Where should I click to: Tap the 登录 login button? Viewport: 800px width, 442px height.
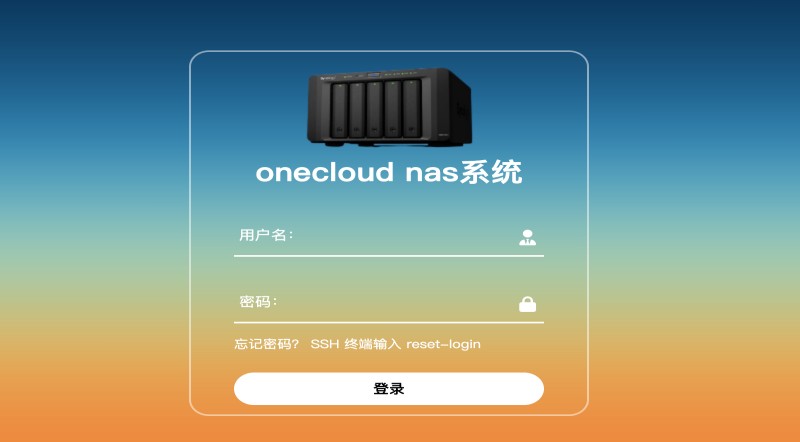click(388, 389)
